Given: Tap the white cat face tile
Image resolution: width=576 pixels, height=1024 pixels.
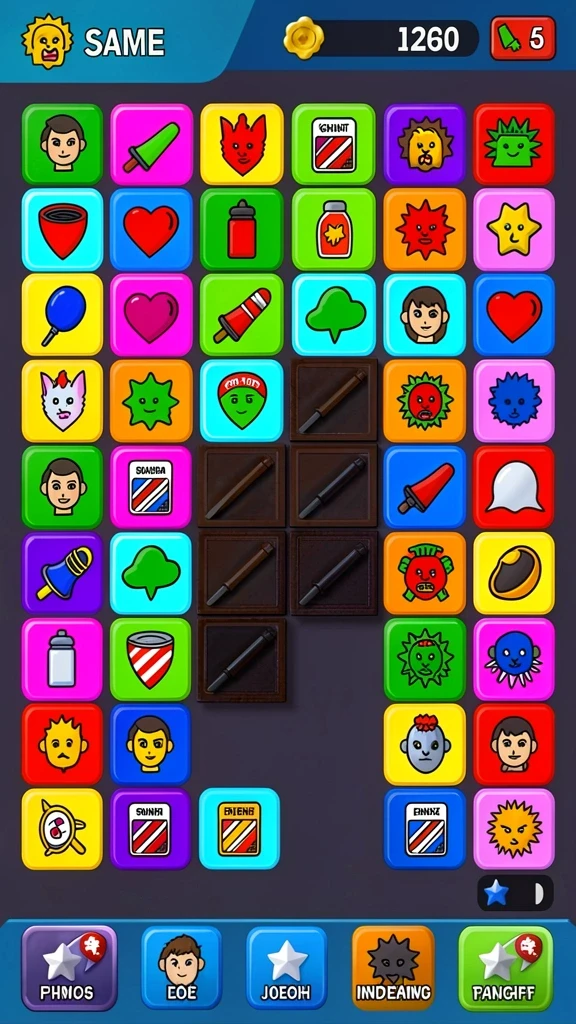Looking at the screenshot, I should click(x=62, y=401).
